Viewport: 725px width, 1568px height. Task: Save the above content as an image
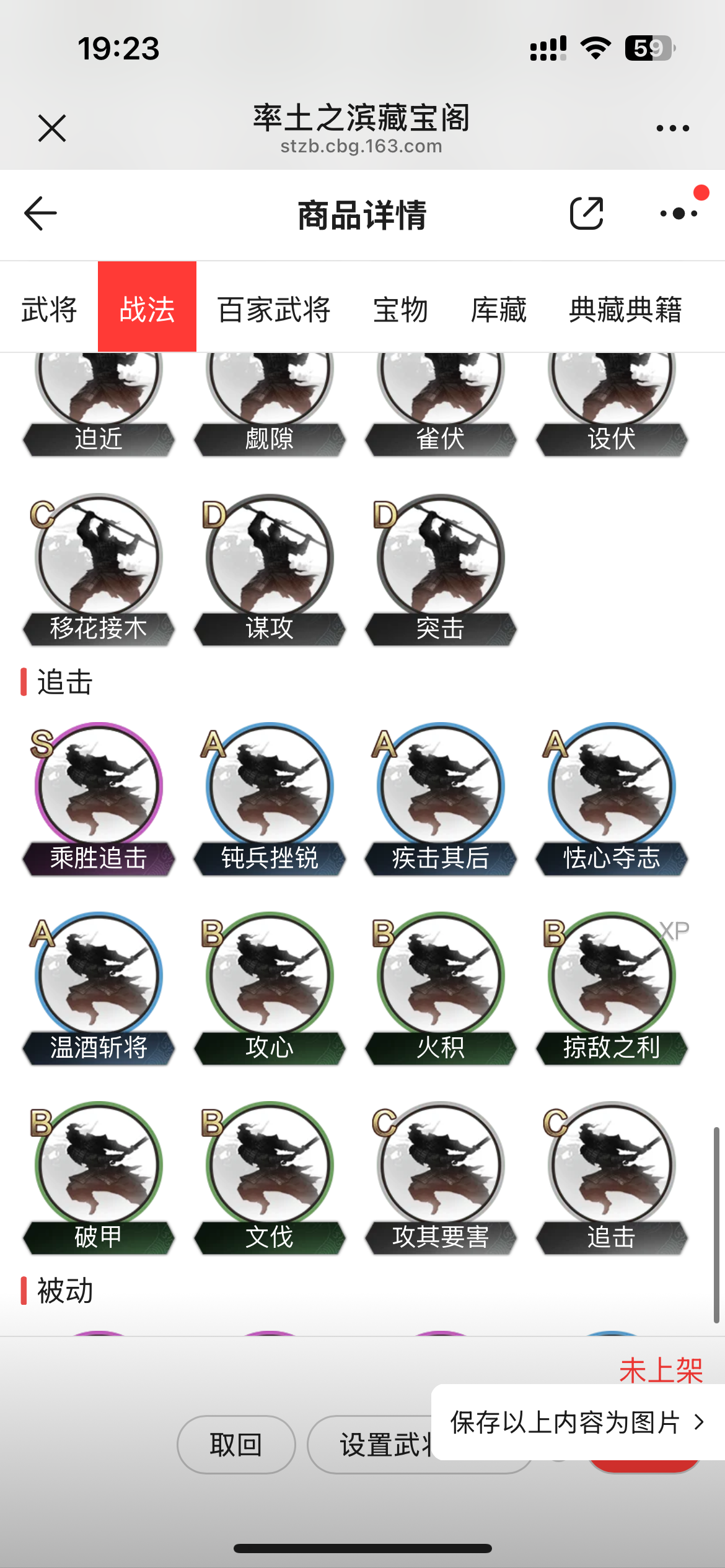[x=577, y=1422]
